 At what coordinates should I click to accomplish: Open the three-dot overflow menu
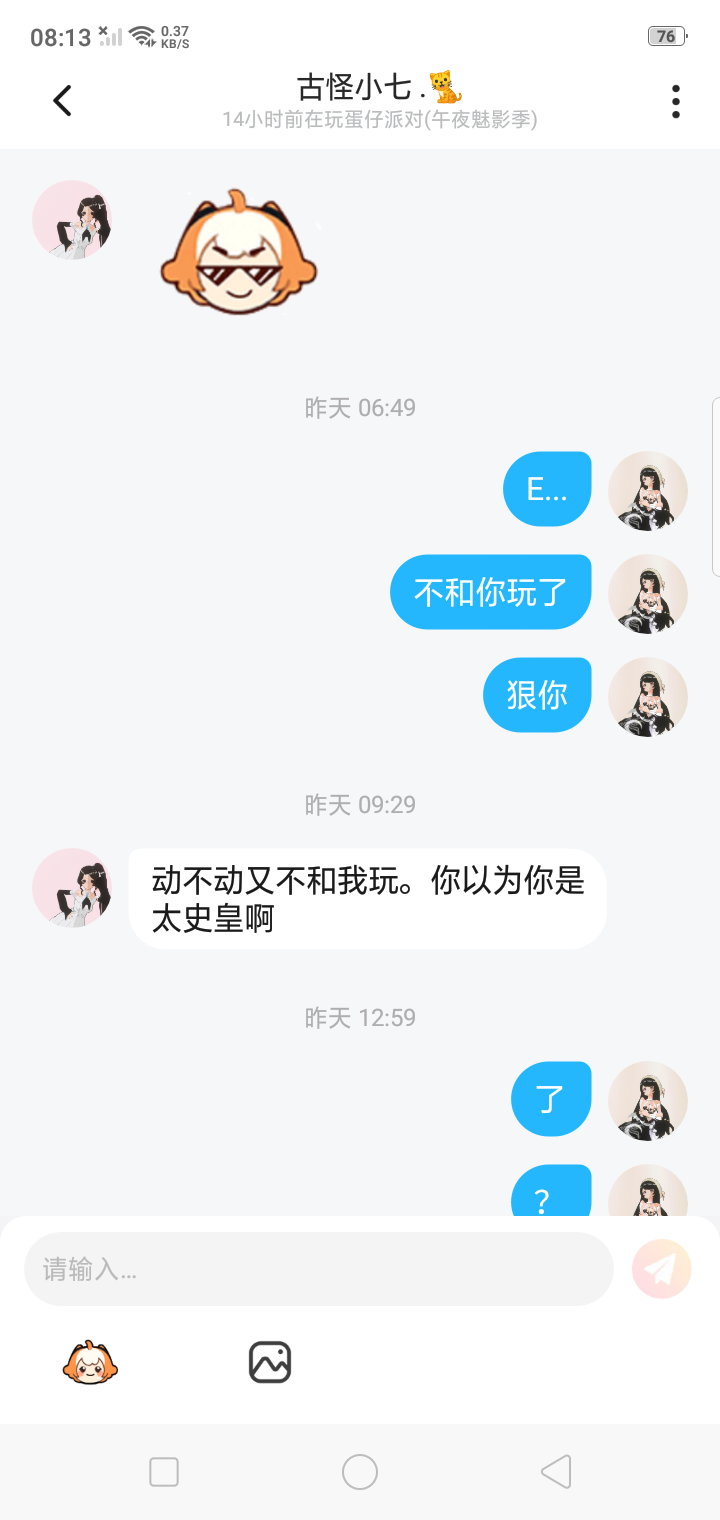(676, 101)
